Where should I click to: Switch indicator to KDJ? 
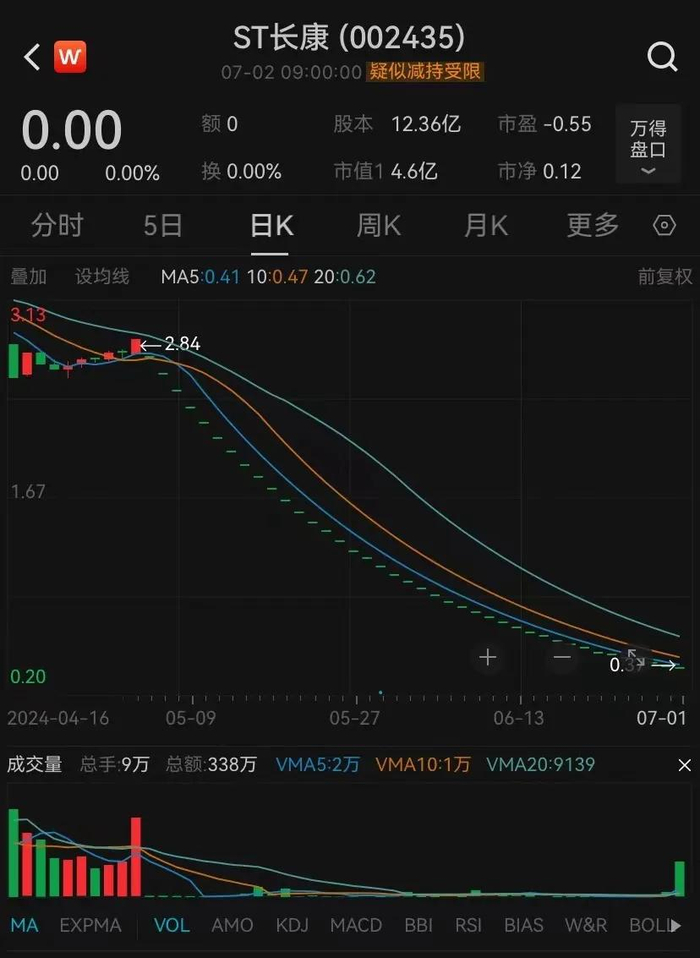(x=292, y=925)
